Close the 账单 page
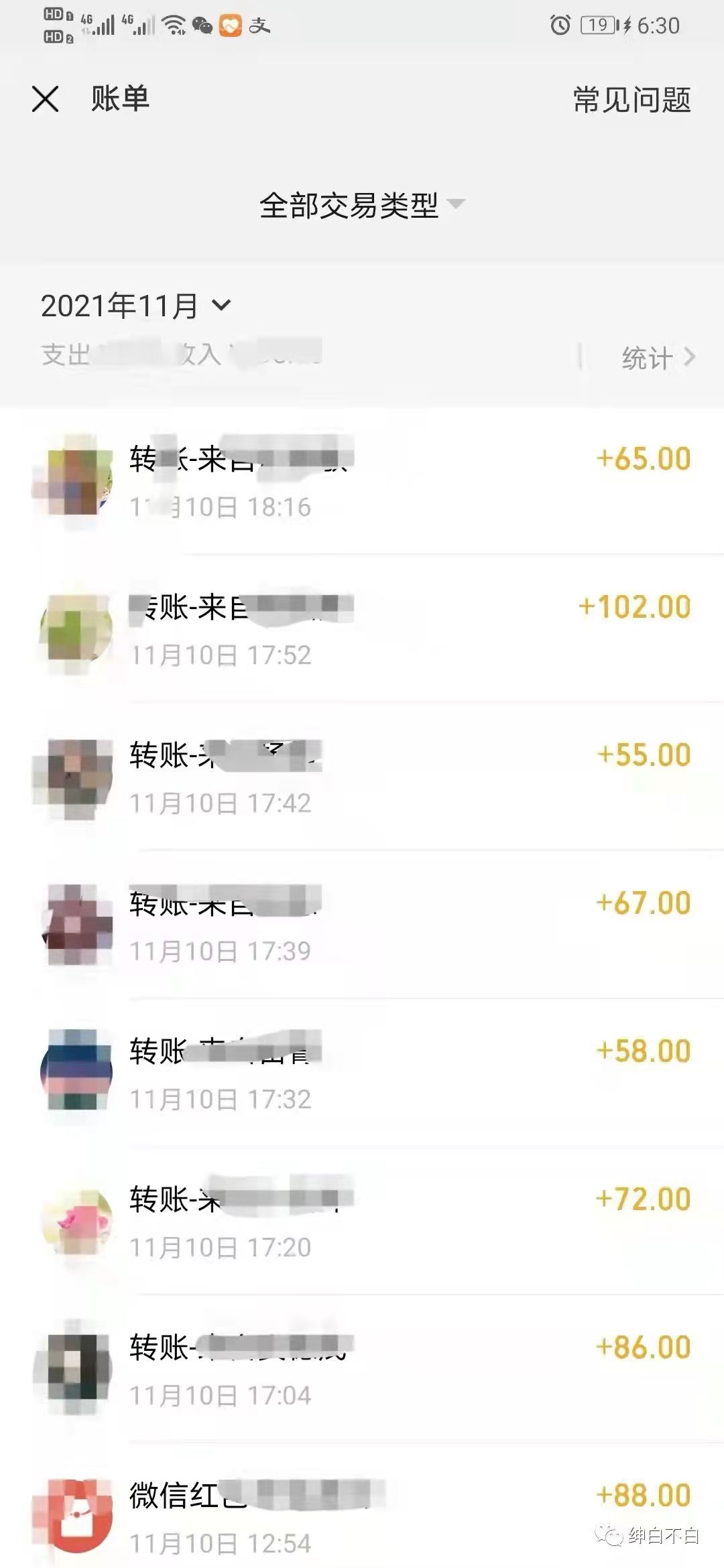Viewport: 724px width, 1568px height. (45, 99)
